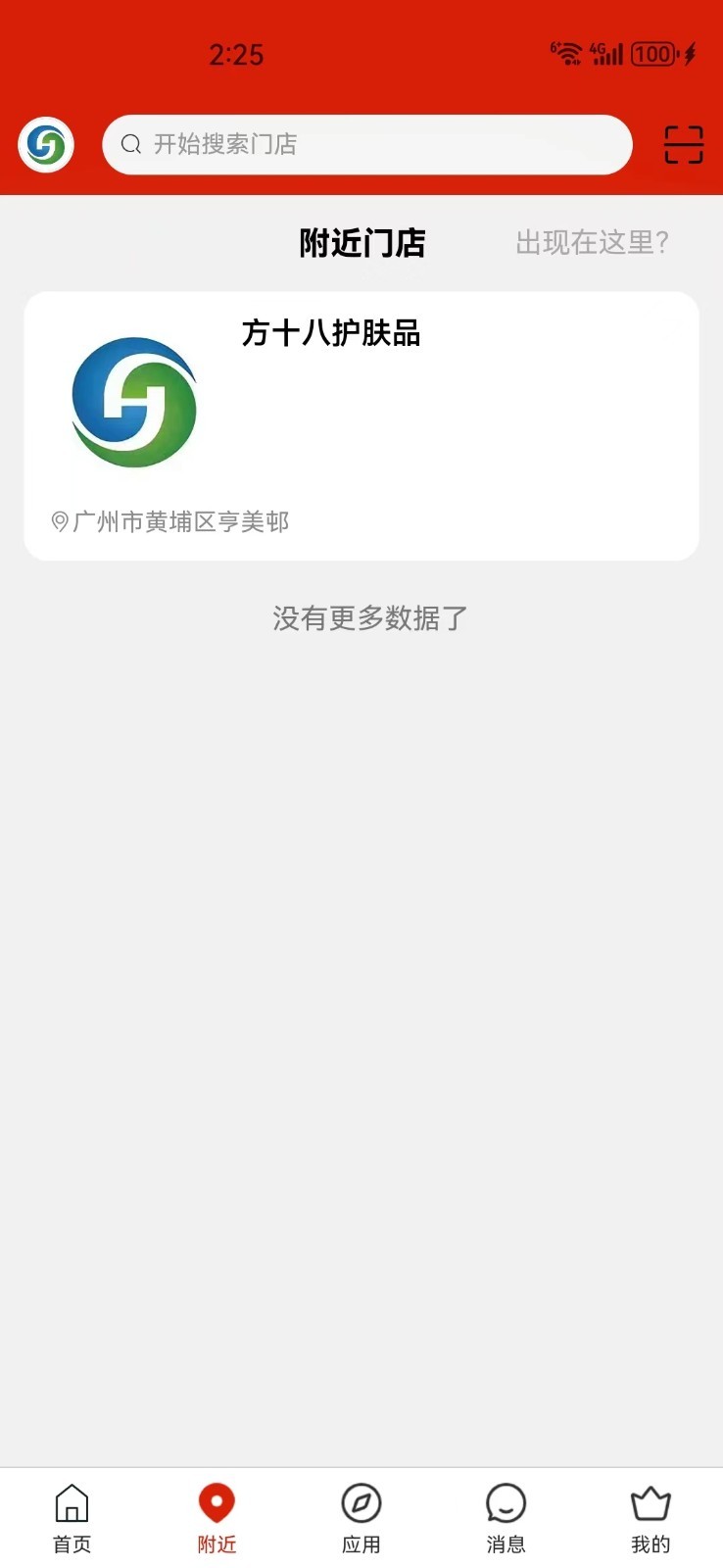The image size is (723, 1568).
Task: Switch to the 我的 tab
Action: [650, 1517]
